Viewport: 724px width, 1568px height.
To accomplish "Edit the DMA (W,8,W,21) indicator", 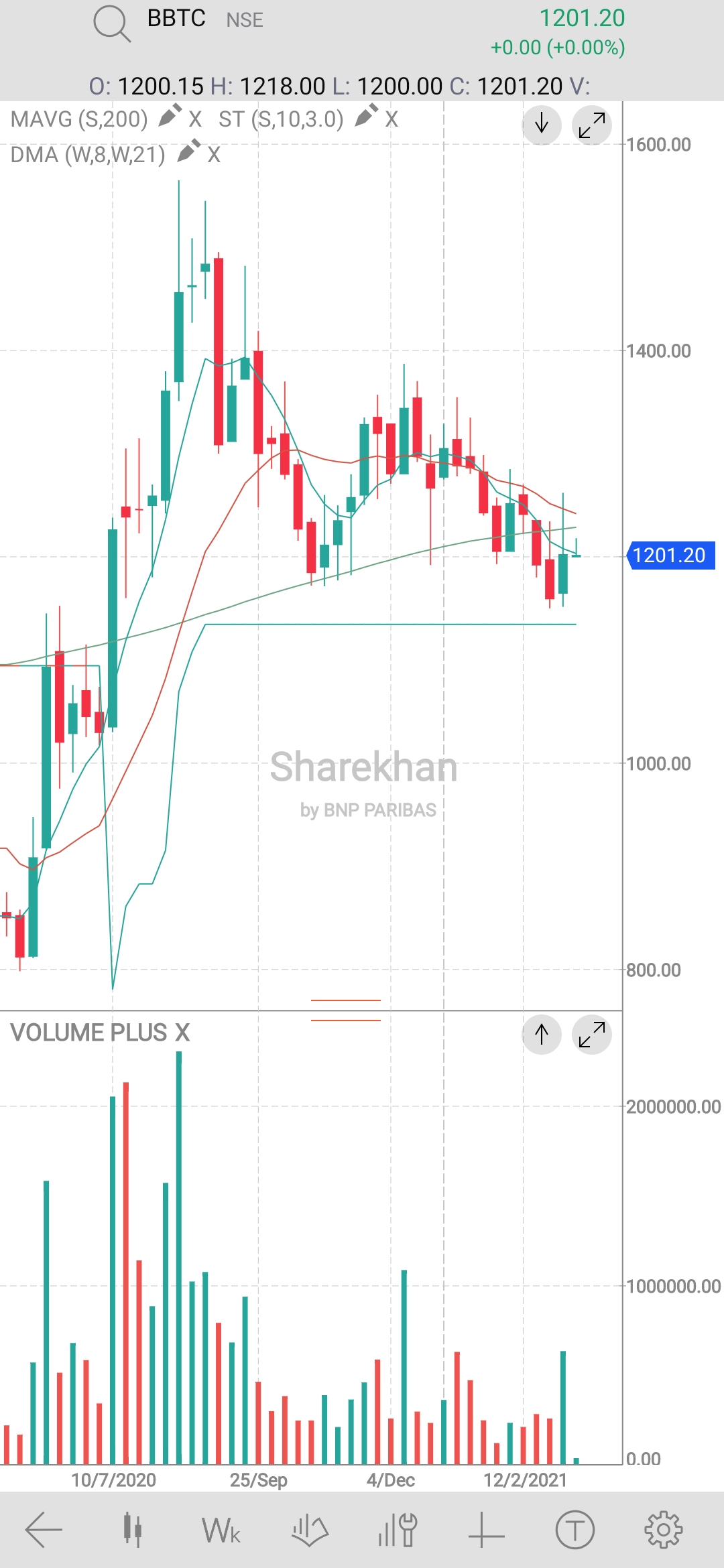I will (188, 151).
